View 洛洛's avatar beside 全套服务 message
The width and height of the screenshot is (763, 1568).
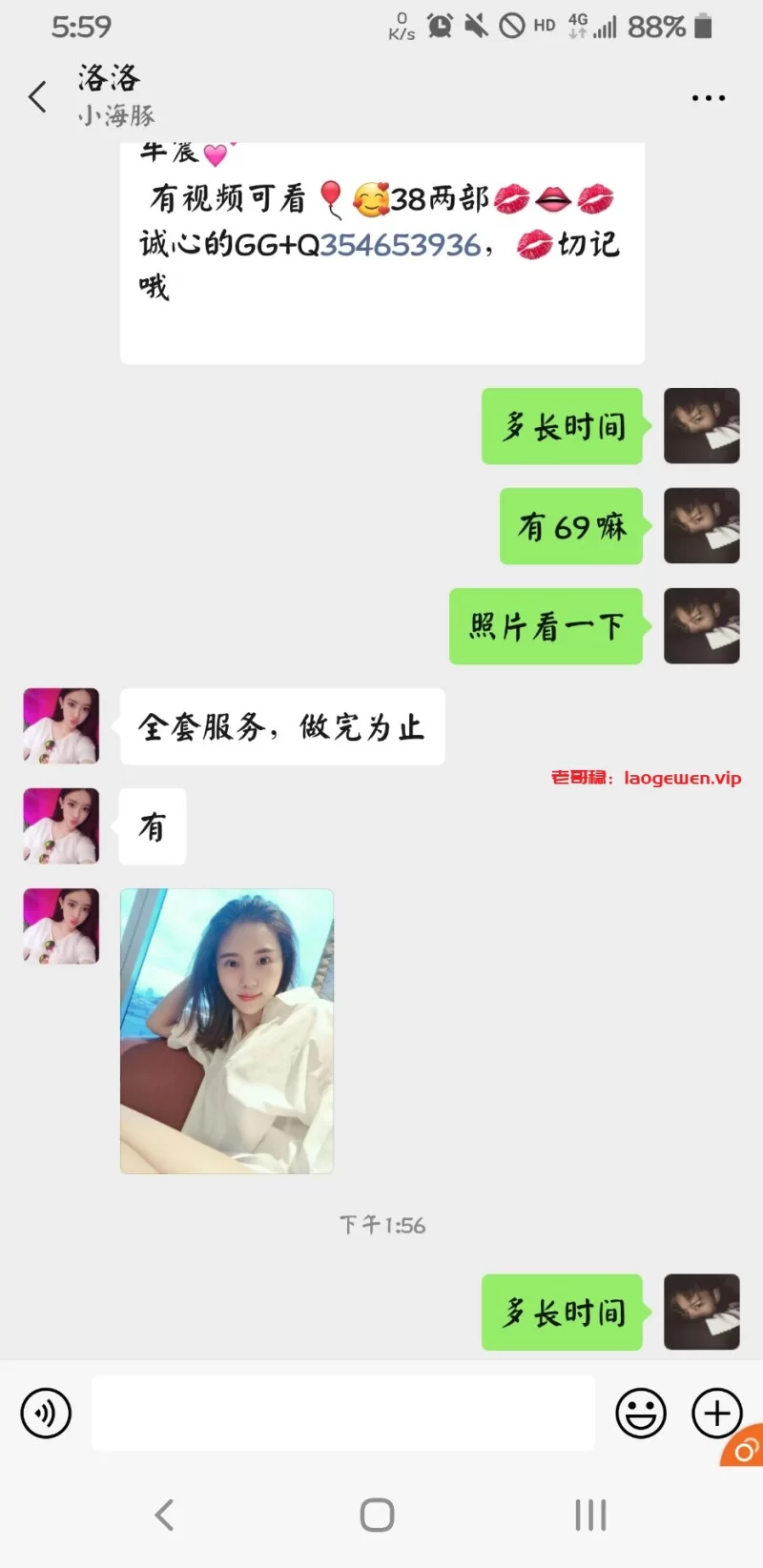(61, 726)
